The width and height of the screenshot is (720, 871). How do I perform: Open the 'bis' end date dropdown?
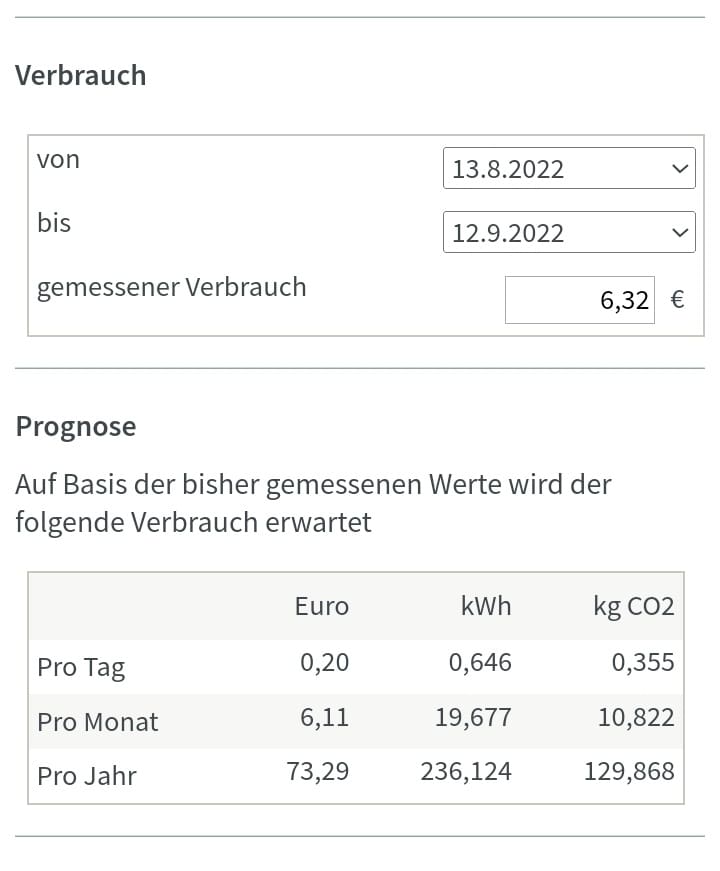pyautogui.click(x=568, y=232)
